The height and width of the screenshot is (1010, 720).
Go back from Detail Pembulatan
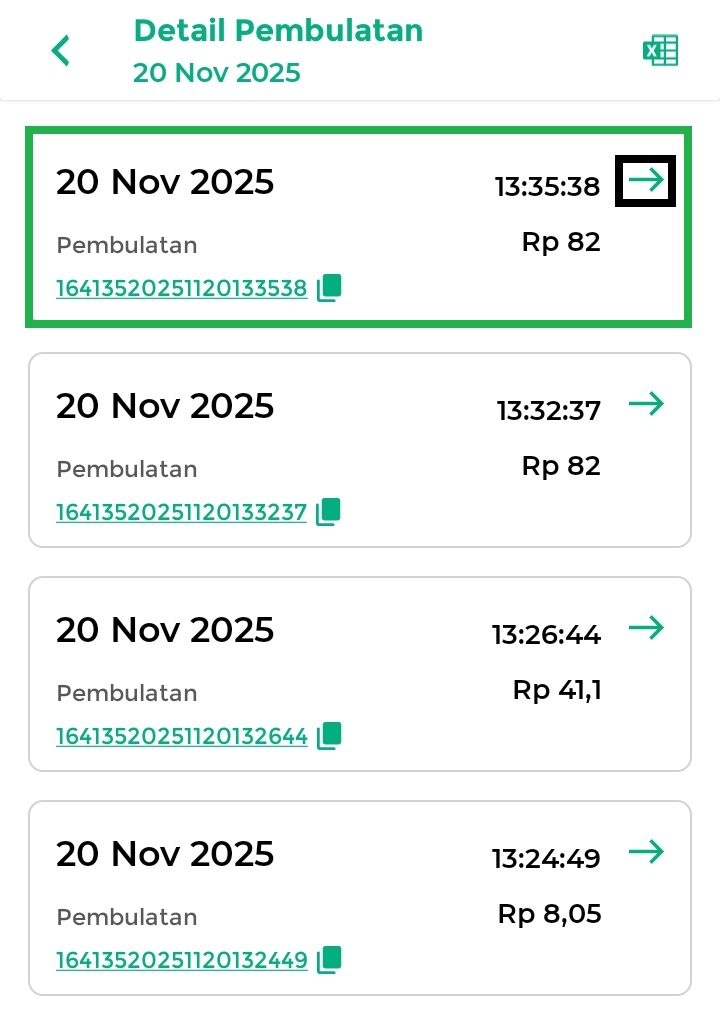[61, 51]
